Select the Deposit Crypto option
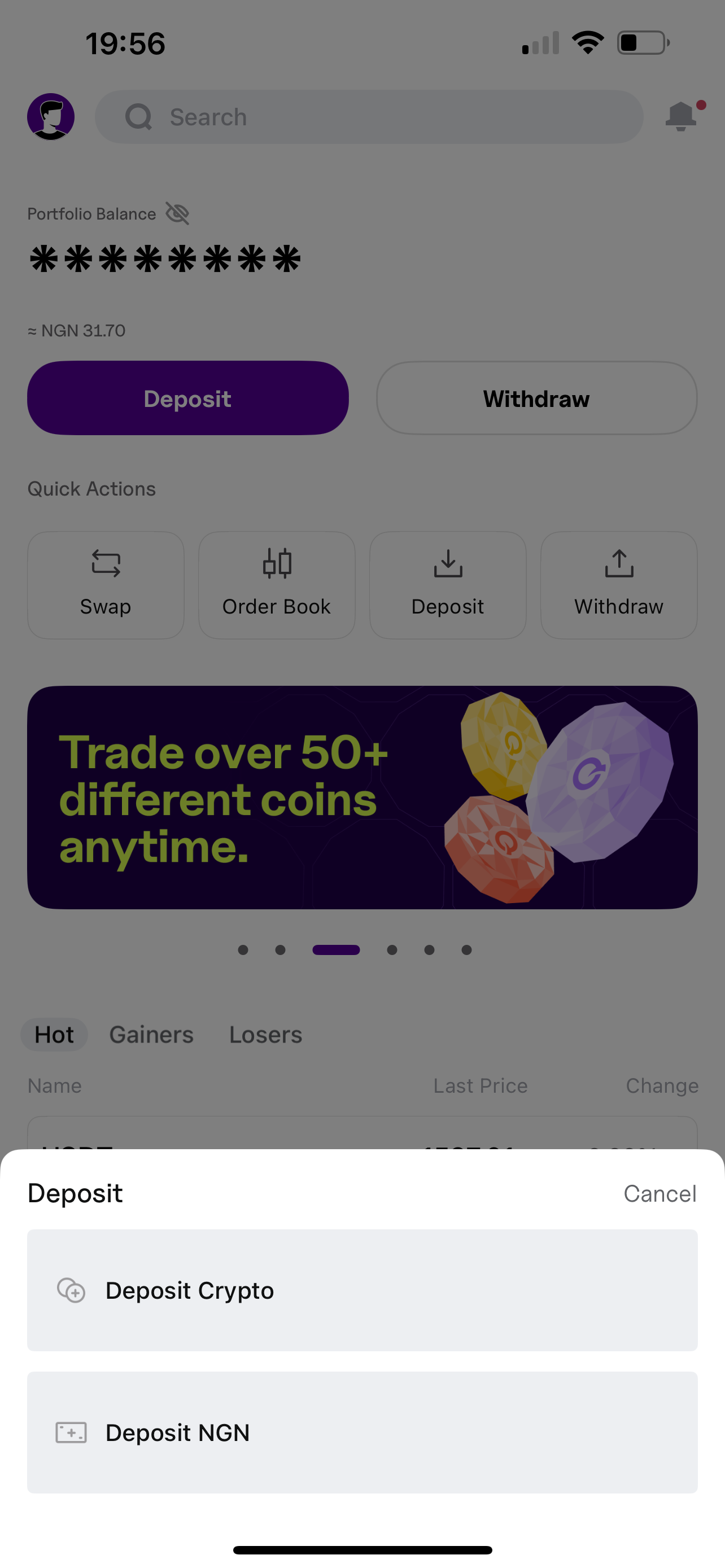The width and height of the screenshot is (725, 1568). click(x=361, y=1290)
